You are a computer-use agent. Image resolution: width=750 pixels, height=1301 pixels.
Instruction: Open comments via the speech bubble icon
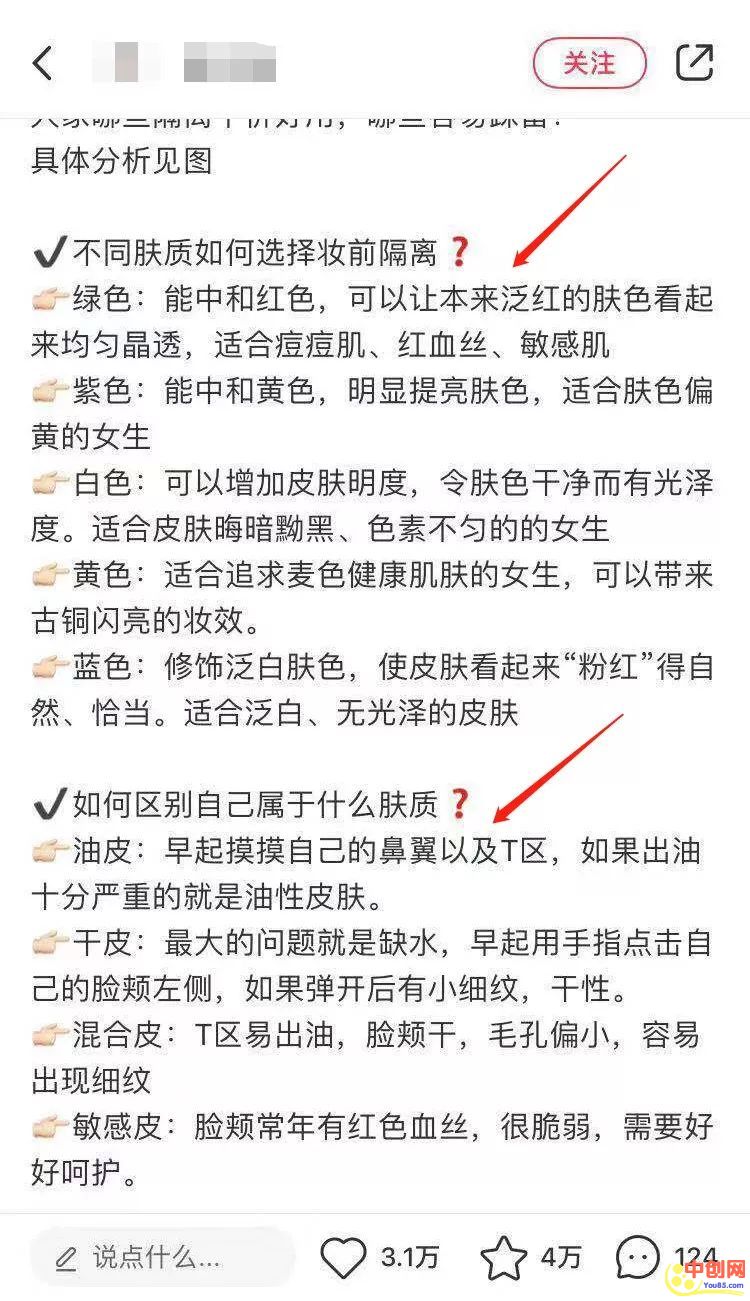[x=637, y=1257]
